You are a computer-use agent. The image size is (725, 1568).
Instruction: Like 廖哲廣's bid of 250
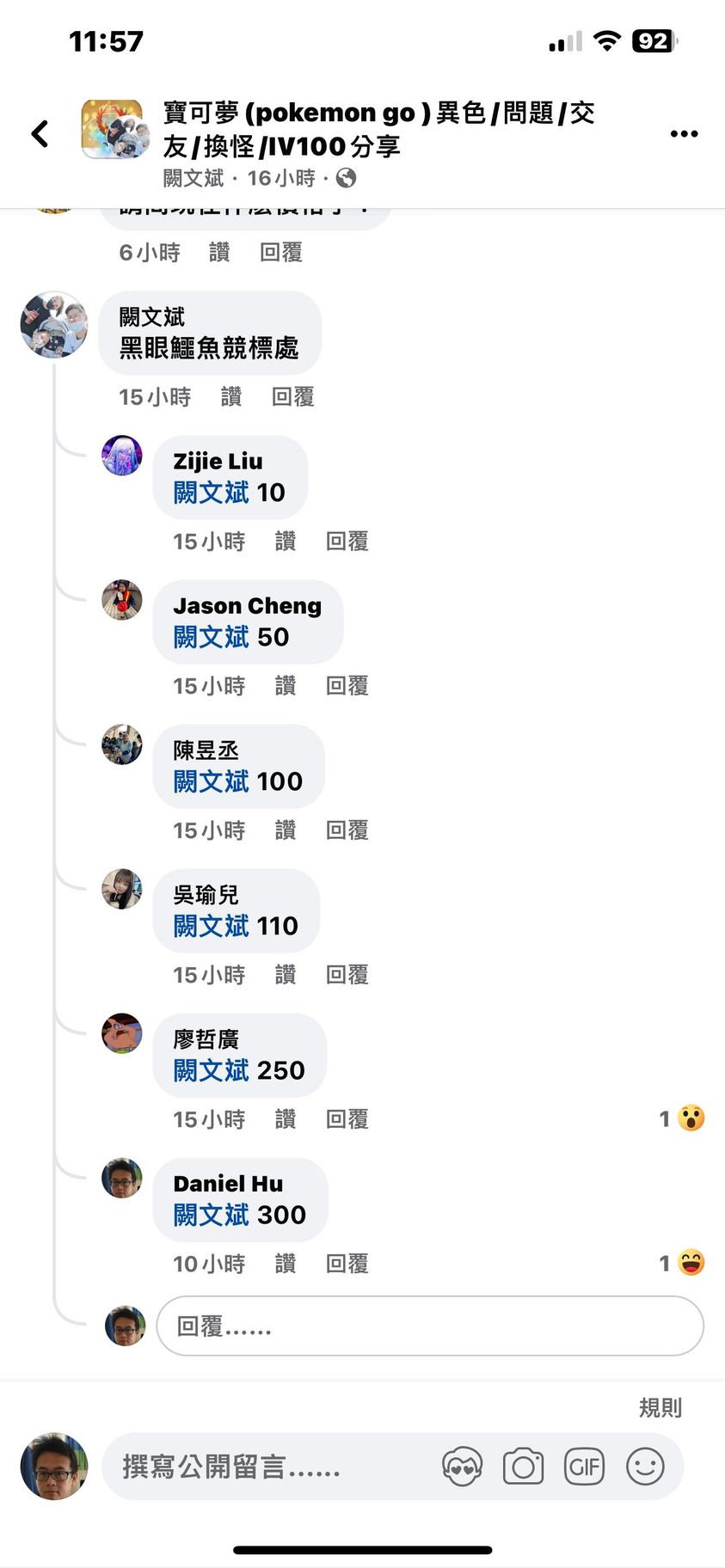pyautogui.click(x=285, y=1119)
